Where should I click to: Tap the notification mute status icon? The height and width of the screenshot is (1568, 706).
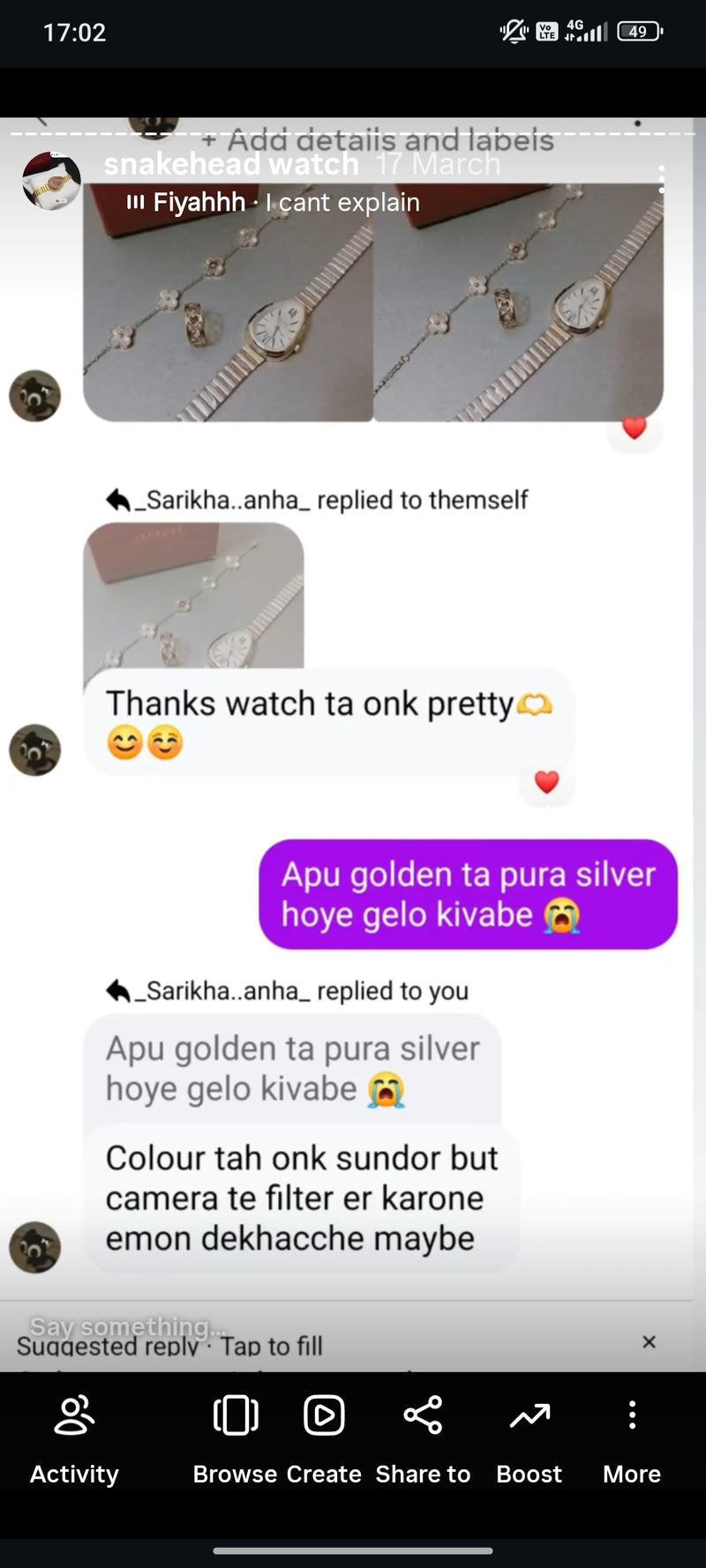click(x=511, y=31)
